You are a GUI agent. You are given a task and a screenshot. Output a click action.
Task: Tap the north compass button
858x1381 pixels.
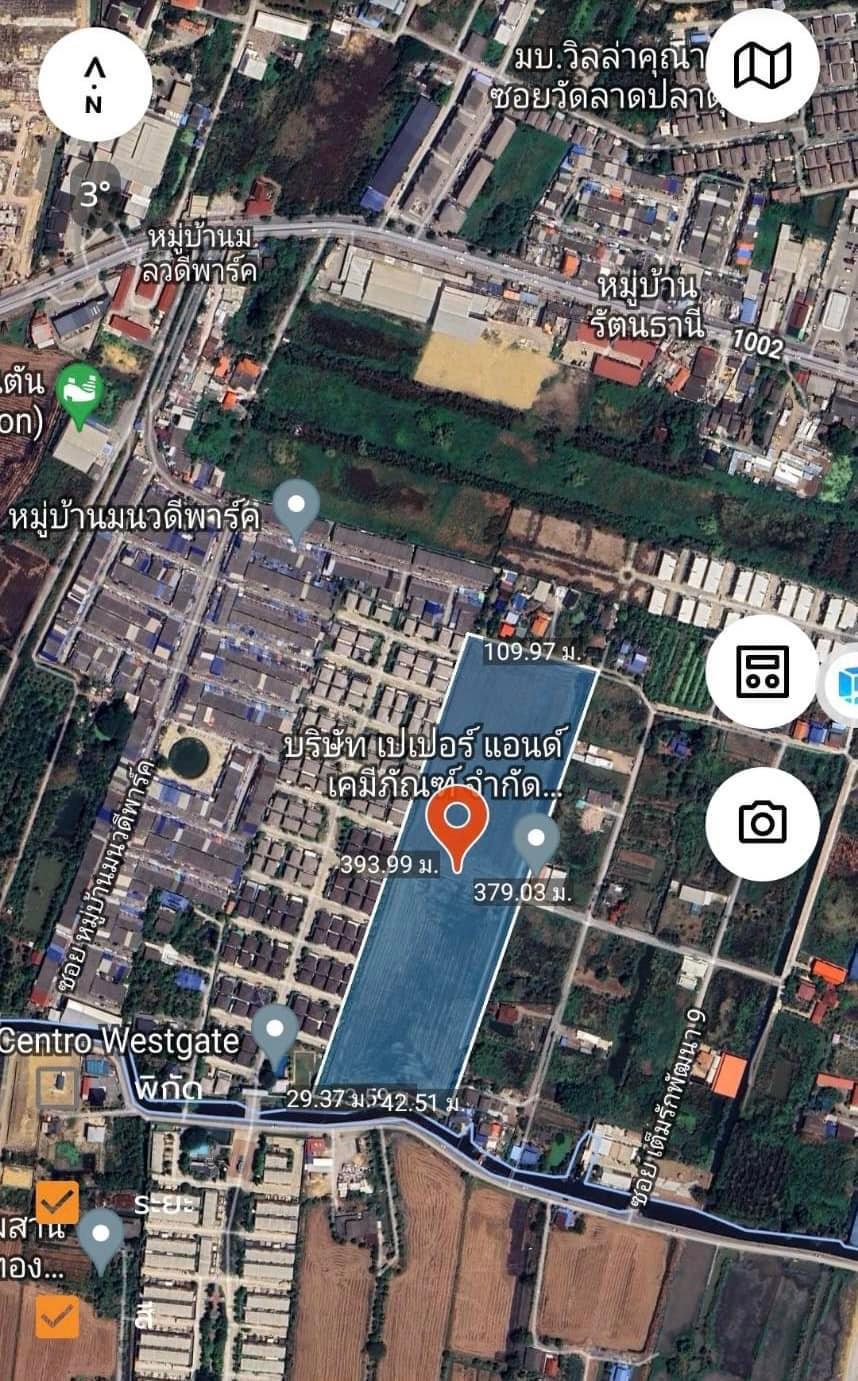94,85
